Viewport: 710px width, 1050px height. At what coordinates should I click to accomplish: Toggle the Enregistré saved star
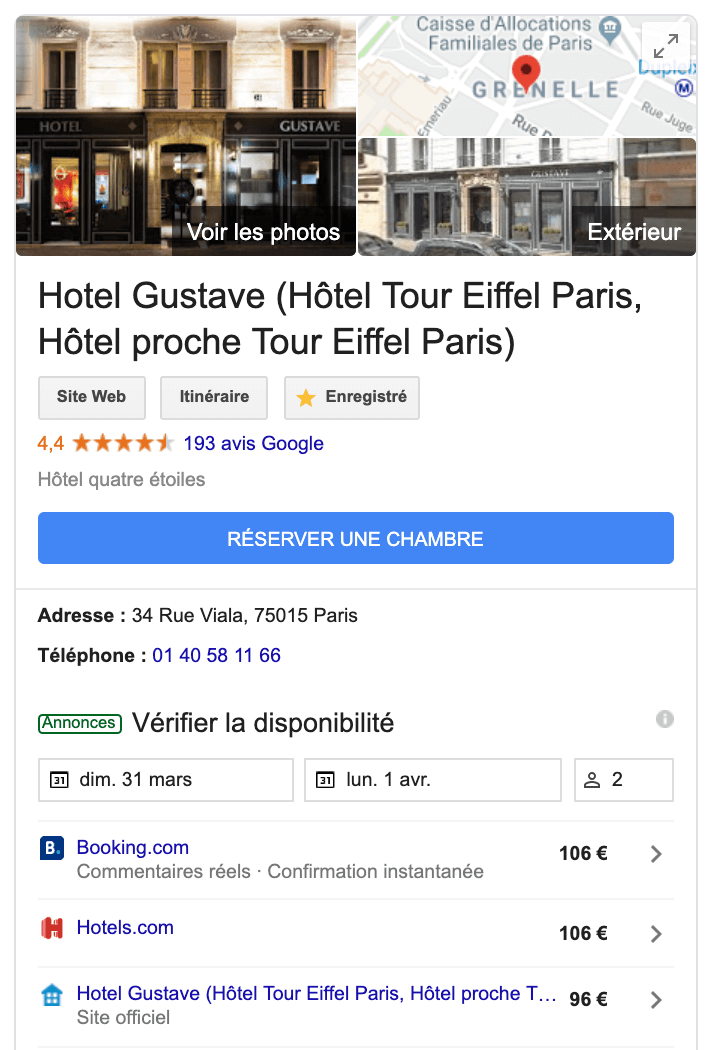coord(352,397)
